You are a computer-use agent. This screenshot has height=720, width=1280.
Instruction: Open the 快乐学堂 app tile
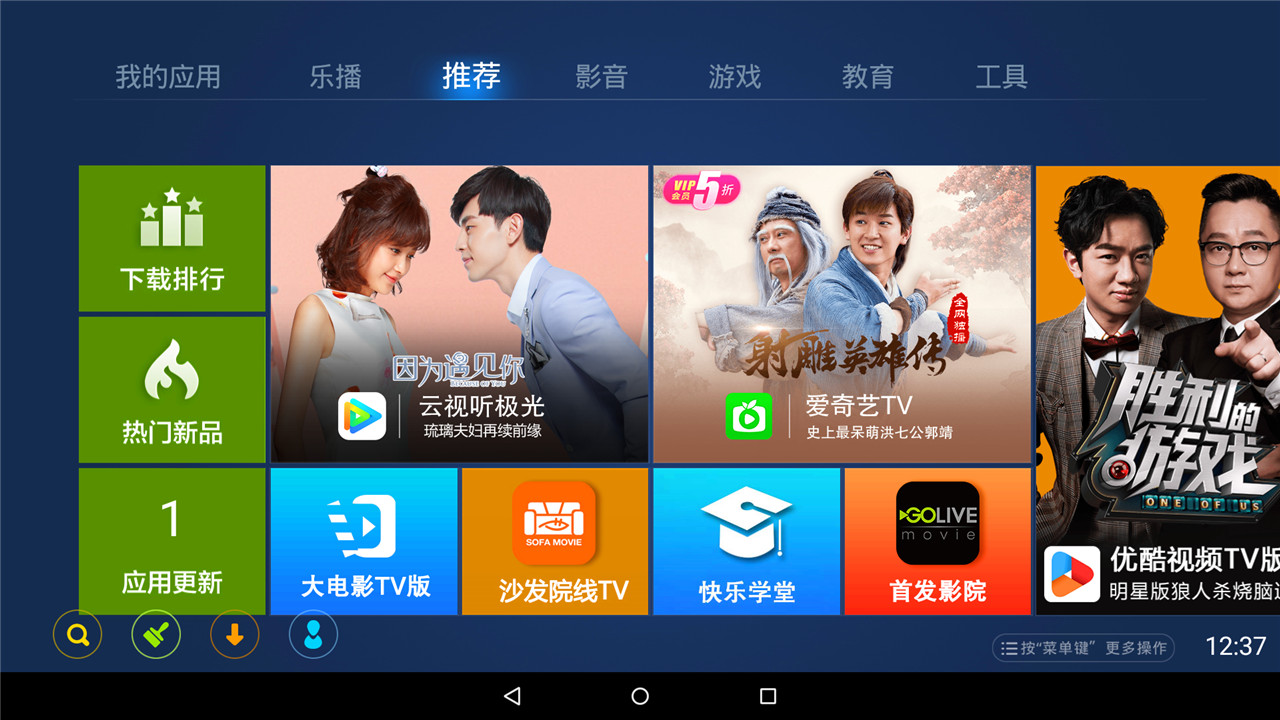click(746, 541)
